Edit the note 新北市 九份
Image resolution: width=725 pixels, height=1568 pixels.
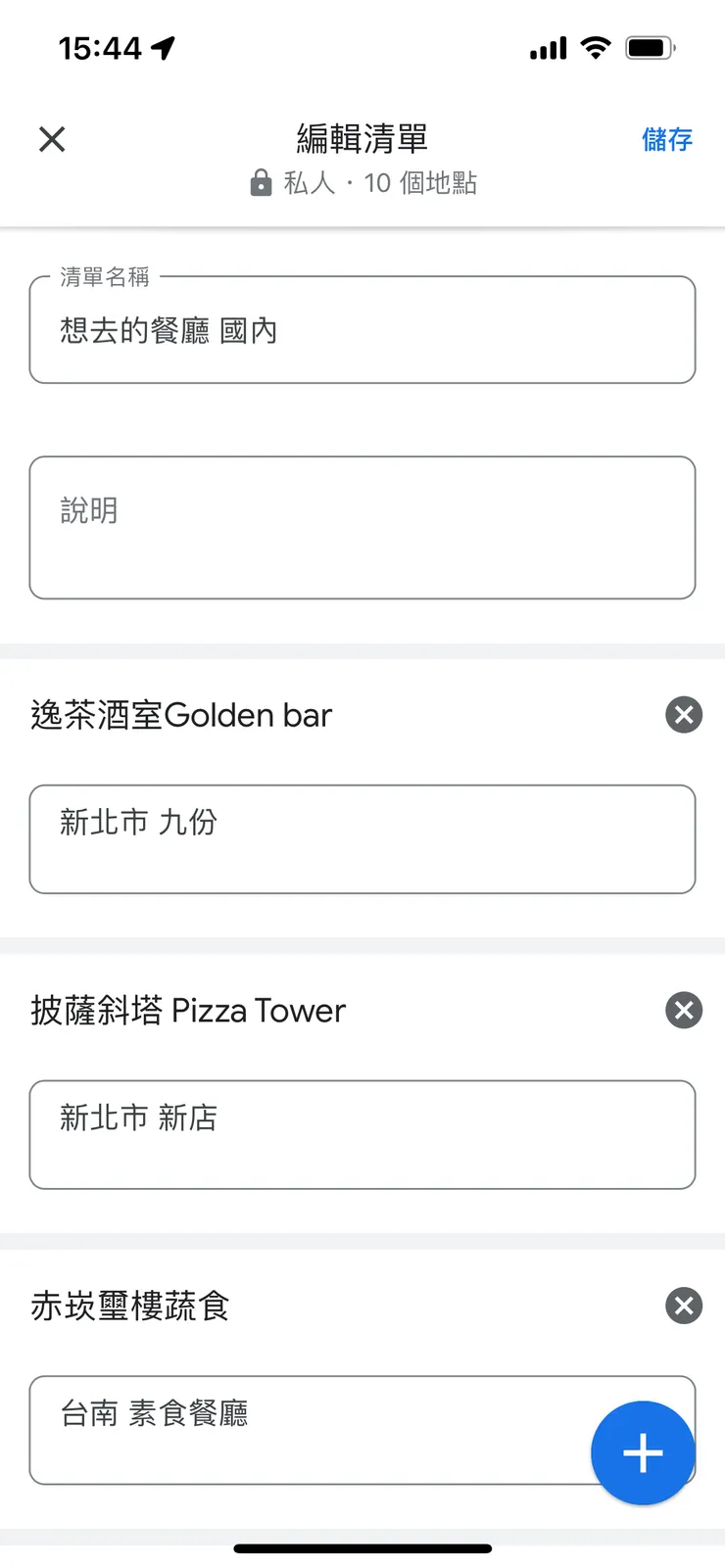[362, 839]
